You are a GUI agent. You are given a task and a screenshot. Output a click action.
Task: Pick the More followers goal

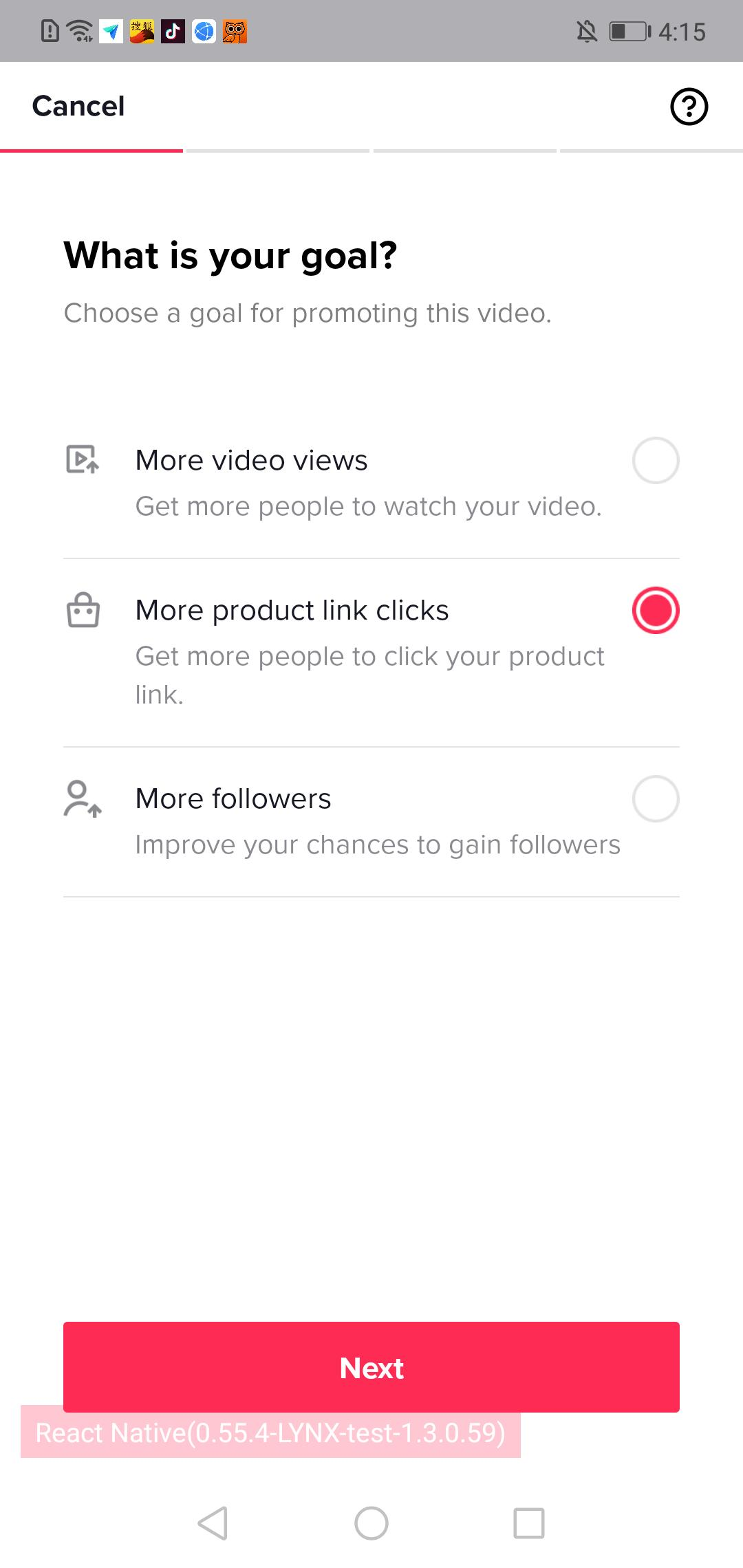coord(655,799)
